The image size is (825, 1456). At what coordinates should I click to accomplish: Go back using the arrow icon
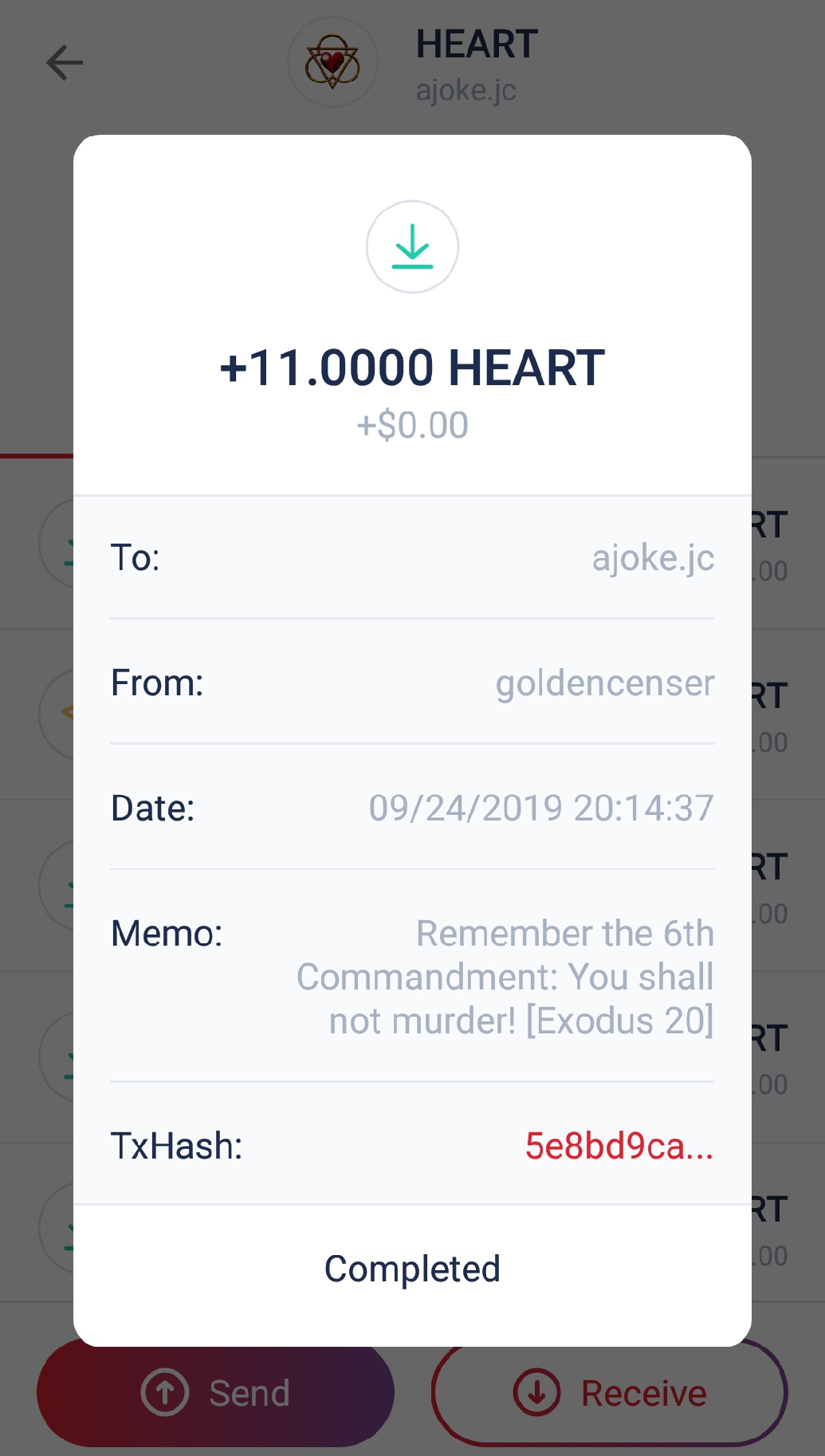click(x=65, y=63)
